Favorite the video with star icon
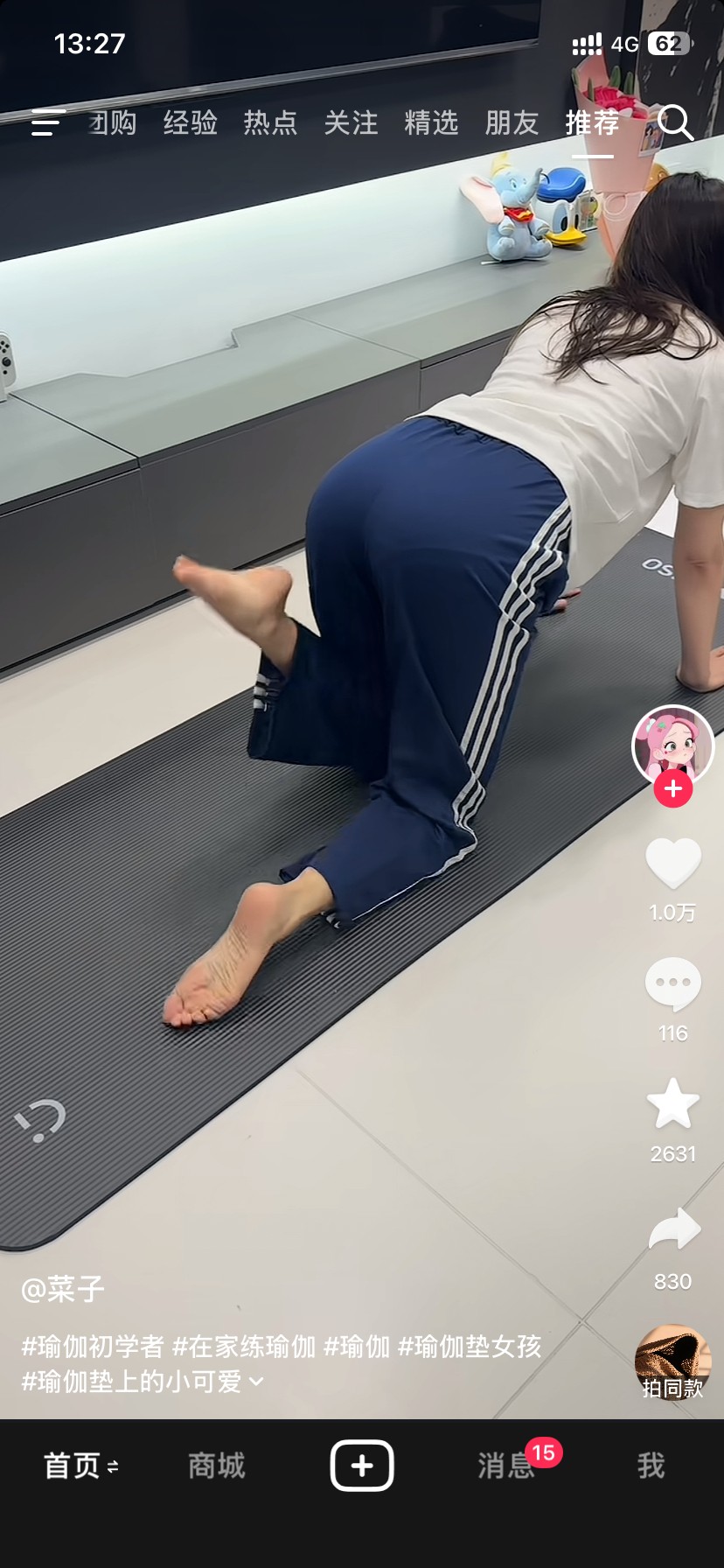Viewport: 724px width, 1568px height. coord(673,1103)
